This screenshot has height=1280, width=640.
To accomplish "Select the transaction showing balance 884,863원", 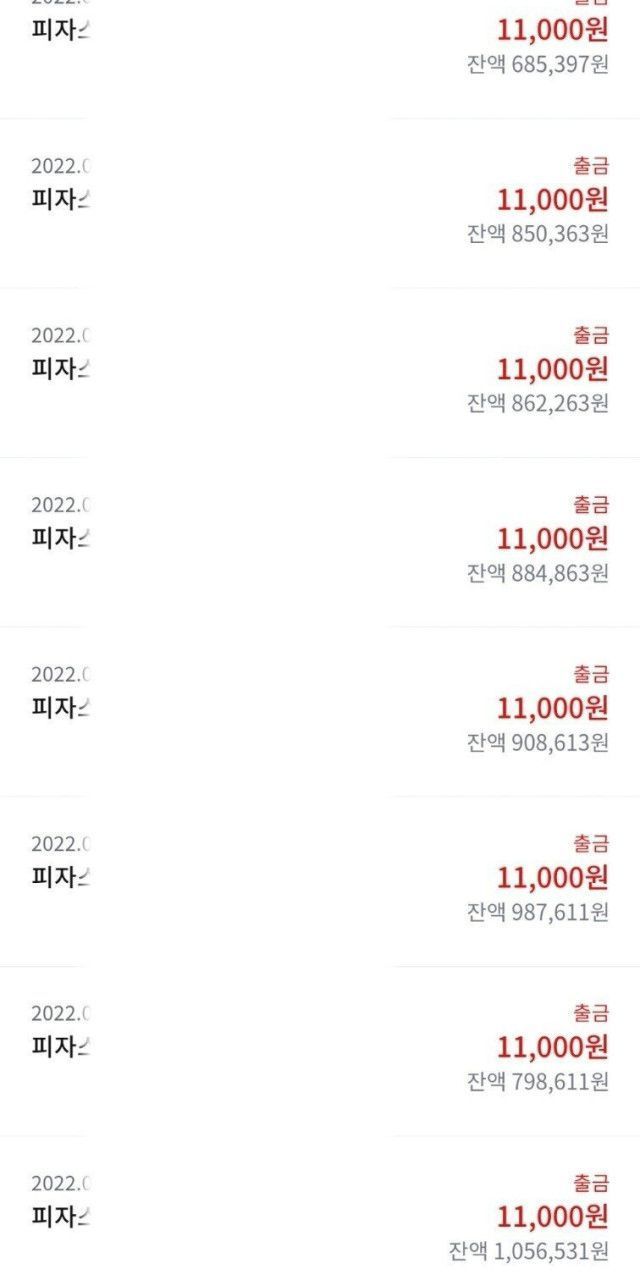I will [320, 540].
